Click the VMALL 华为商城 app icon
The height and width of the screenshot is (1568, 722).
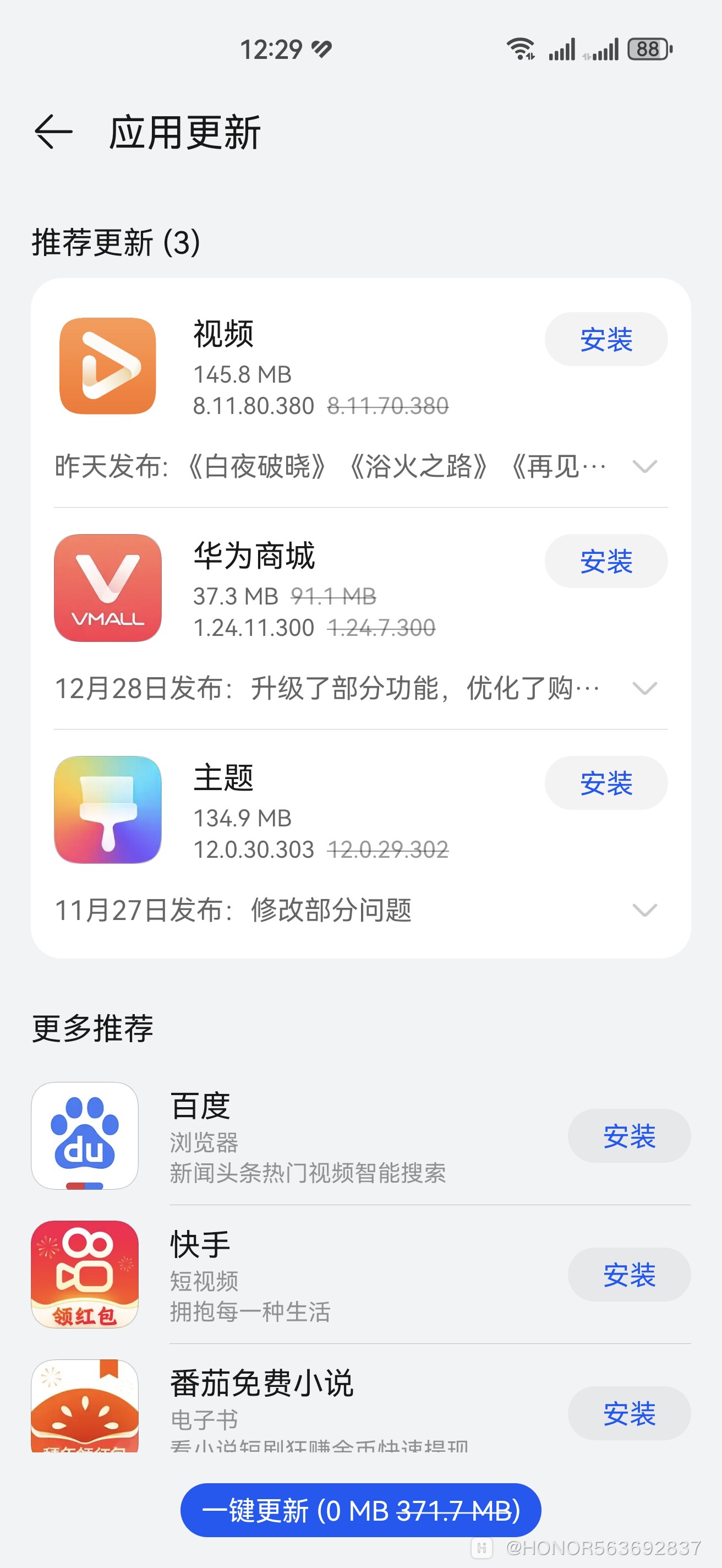click(x=107, y=589)
